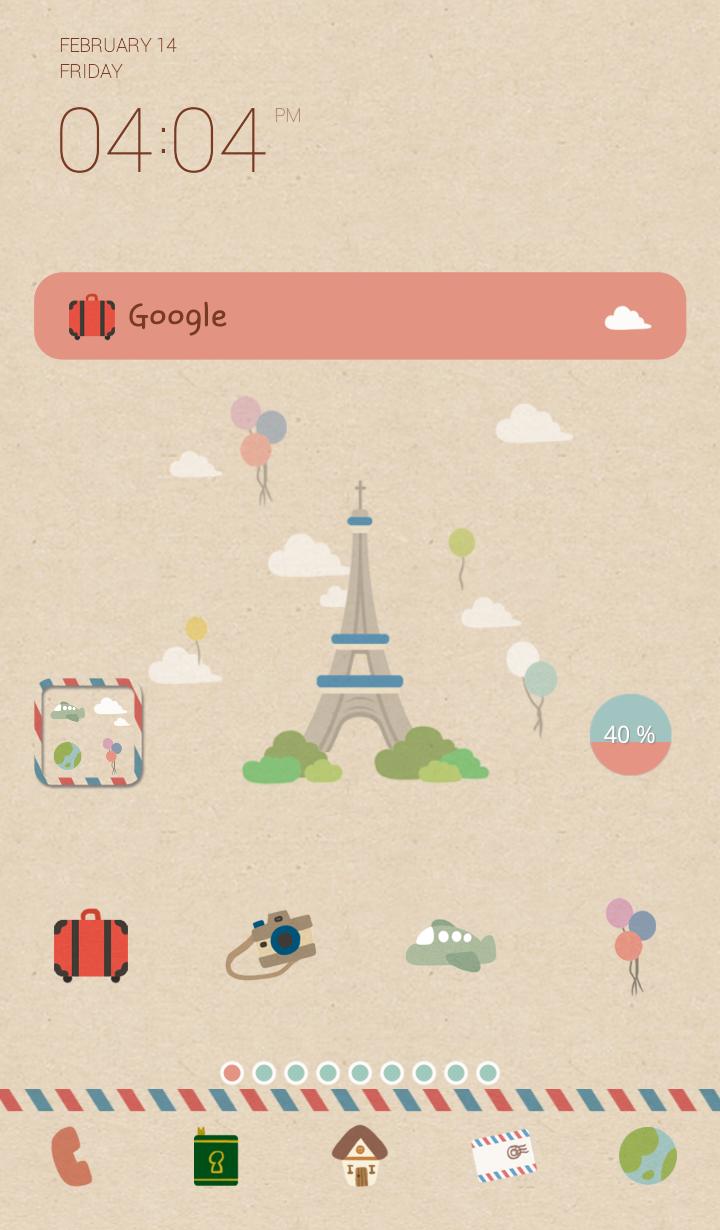Image resolution: width=720 pixels, height=1230 pixels.
Task: Tap the 40% battery widget
Action: click(630, 734)
